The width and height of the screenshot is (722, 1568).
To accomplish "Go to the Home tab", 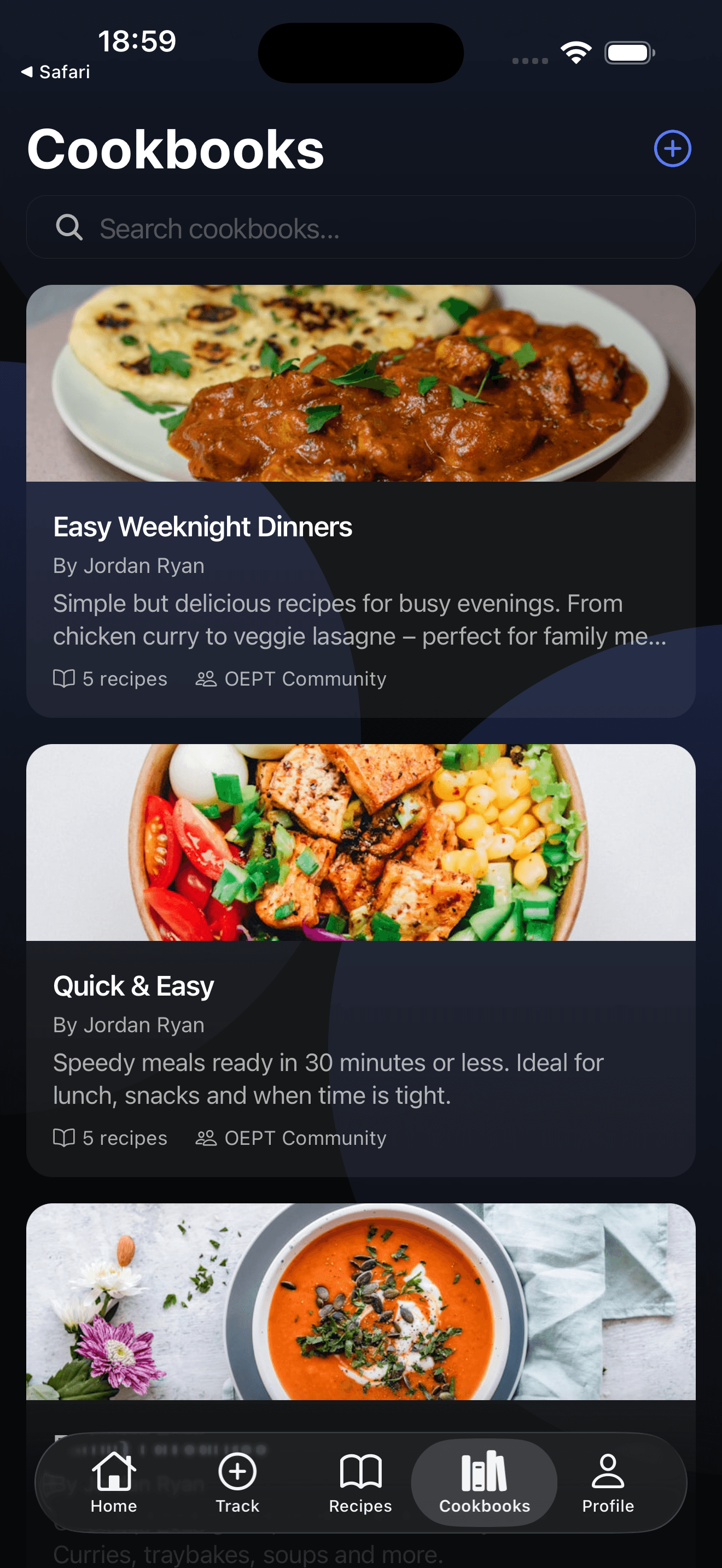I will 114,1483.
